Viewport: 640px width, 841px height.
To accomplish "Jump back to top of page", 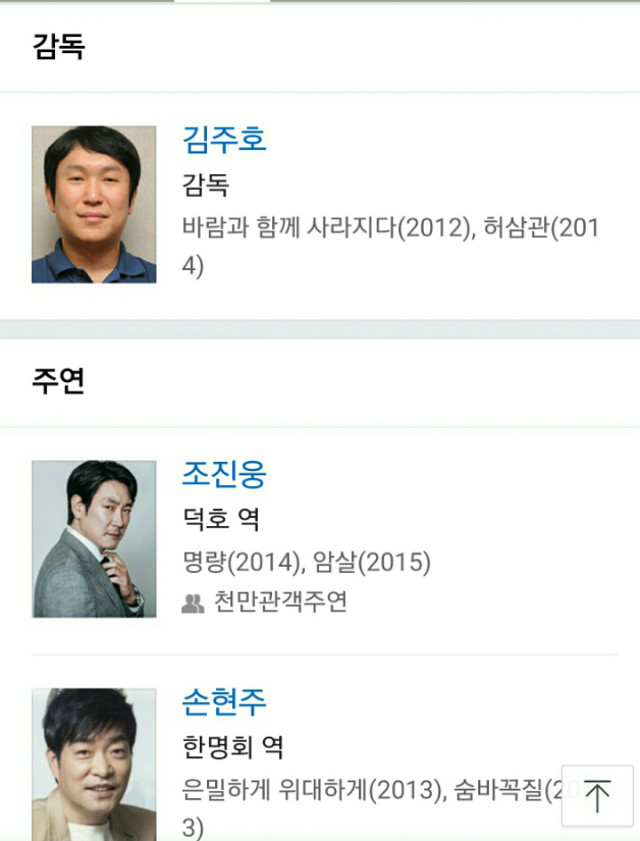I will (x=597, y=796).
